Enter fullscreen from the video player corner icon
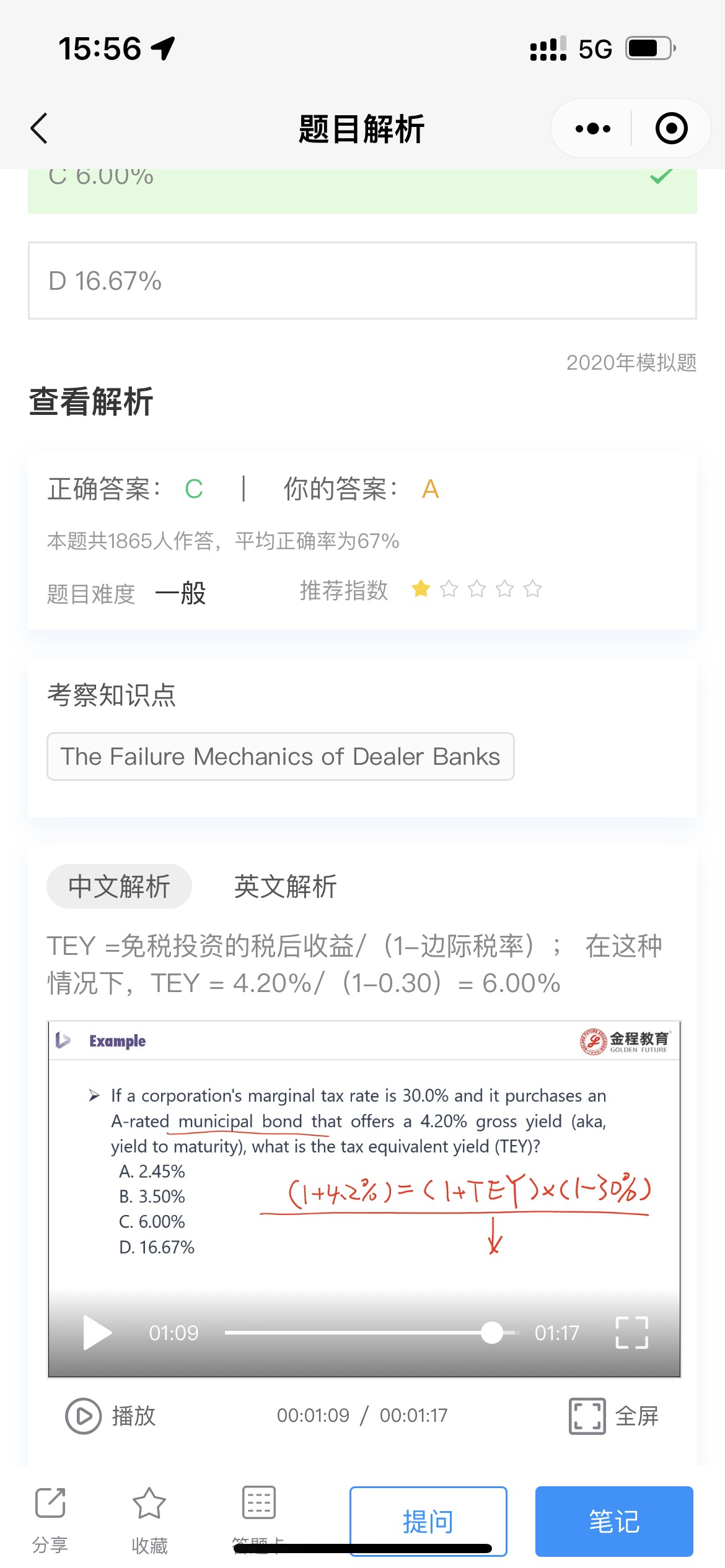This screenshot has width=725, height=1568. click(x=631, y=1332)
